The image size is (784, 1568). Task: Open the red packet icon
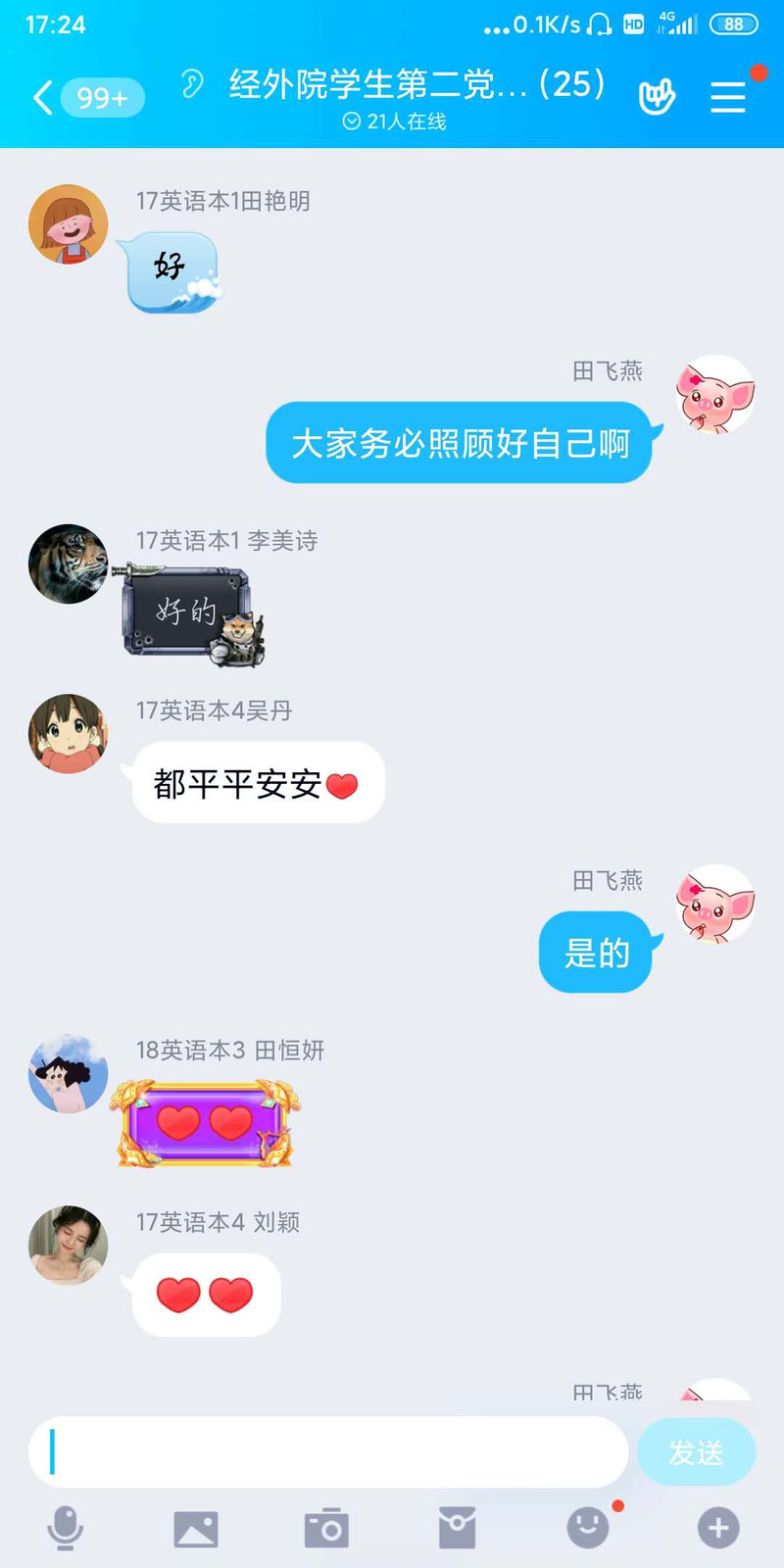[x=457, y=1528]
